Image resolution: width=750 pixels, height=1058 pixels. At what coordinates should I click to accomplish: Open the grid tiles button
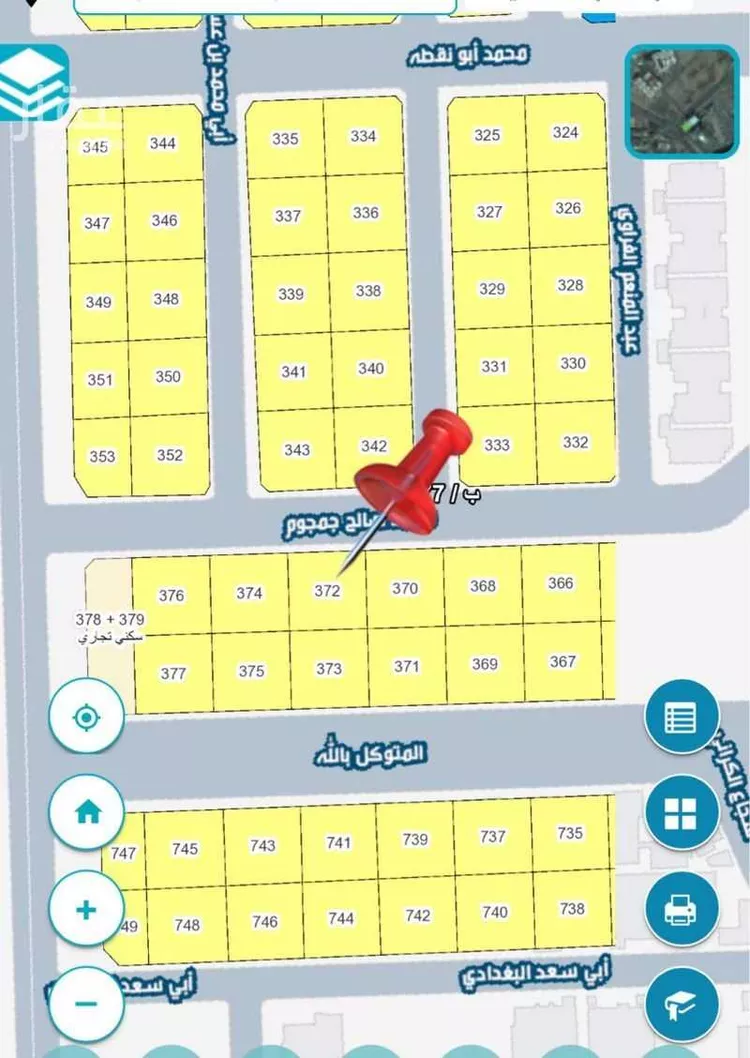(x=681, y=812)
